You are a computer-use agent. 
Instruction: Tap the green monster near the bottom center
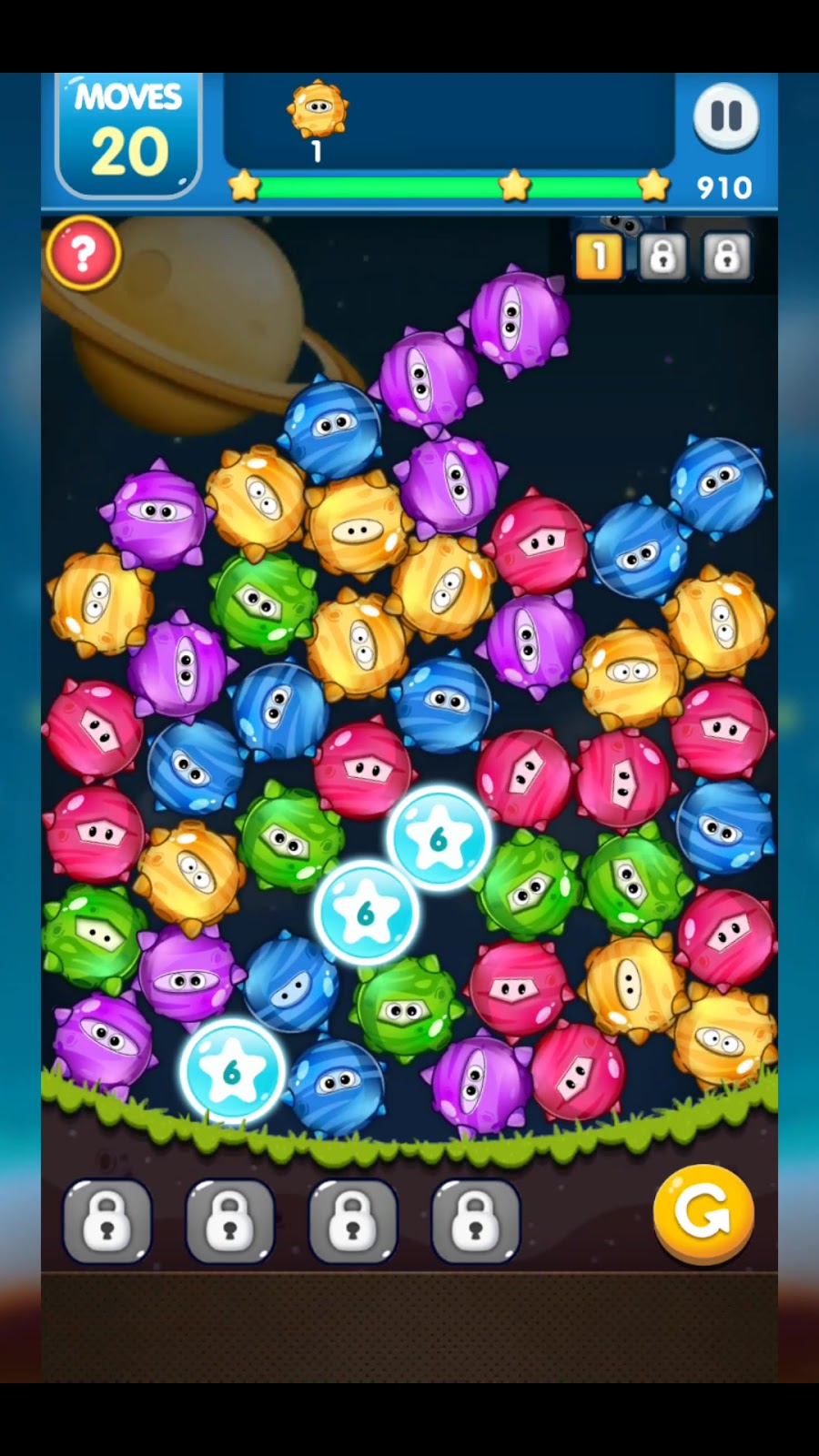[x=404, y=1008]
